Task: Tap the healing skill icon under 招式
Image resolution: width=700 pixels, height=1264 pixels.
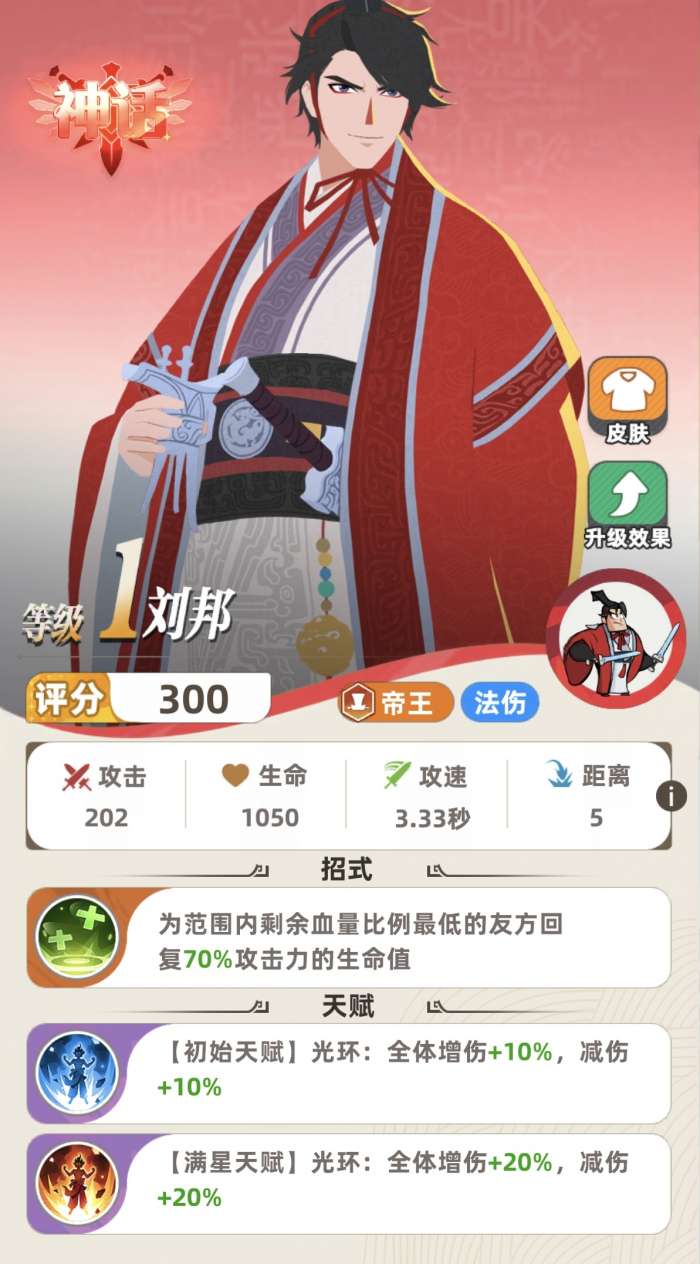Action: [77, 937]
